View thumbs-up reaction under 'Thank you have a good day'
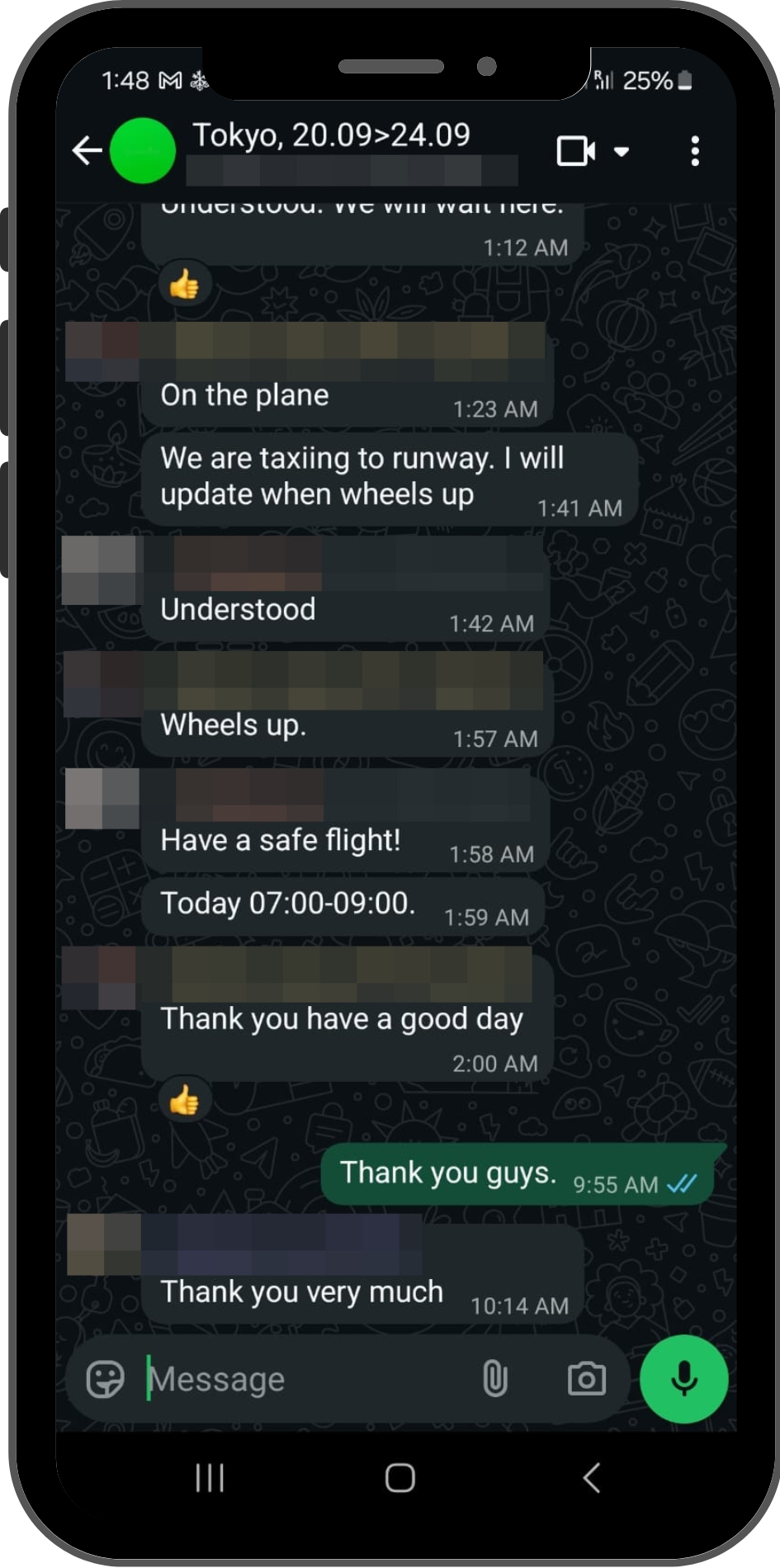Image resolution: width=780 pixels, height=1568 pixels. (185, 1100)
